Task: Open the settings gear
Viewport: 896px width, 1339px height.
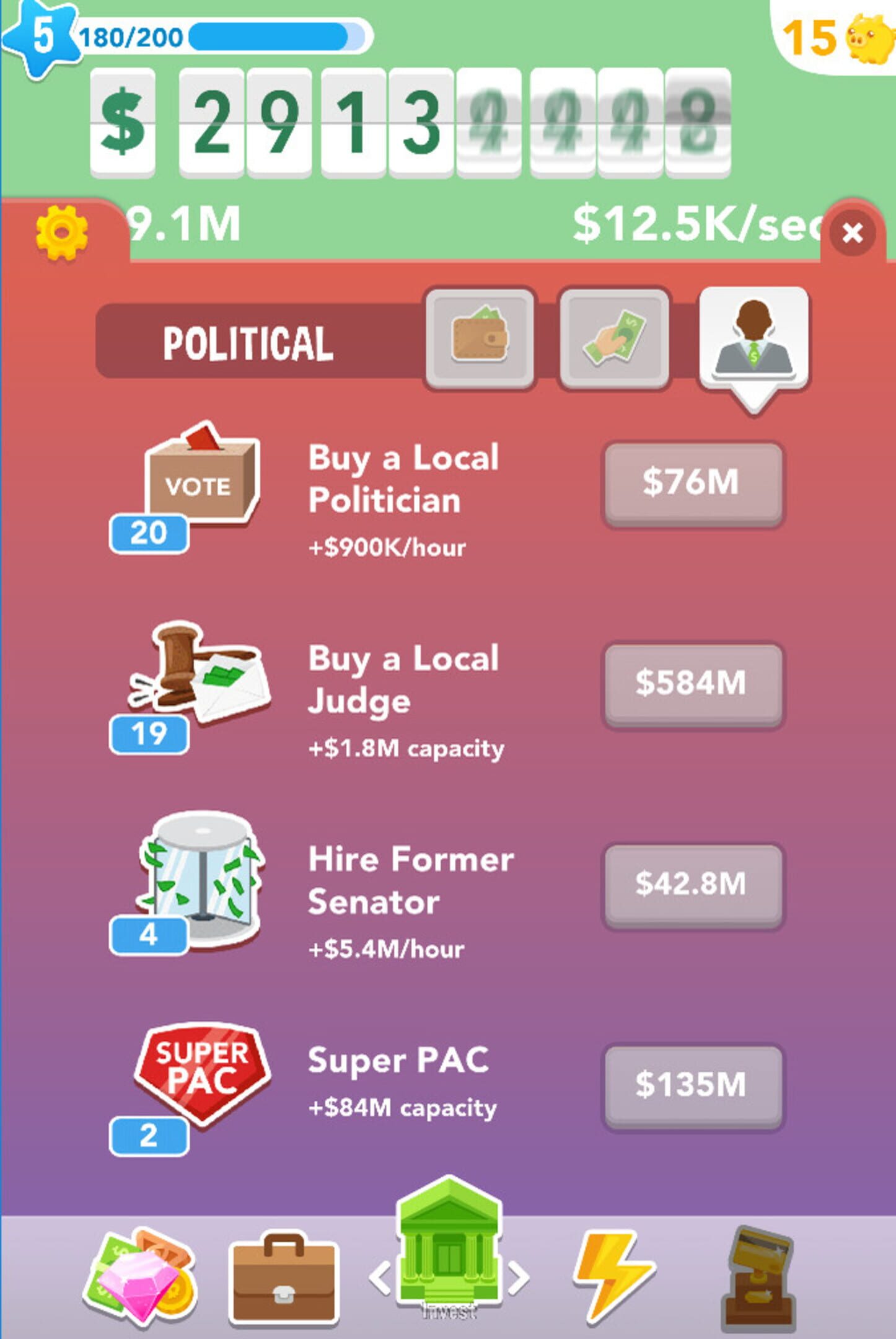Action: (x=61, y=232)
